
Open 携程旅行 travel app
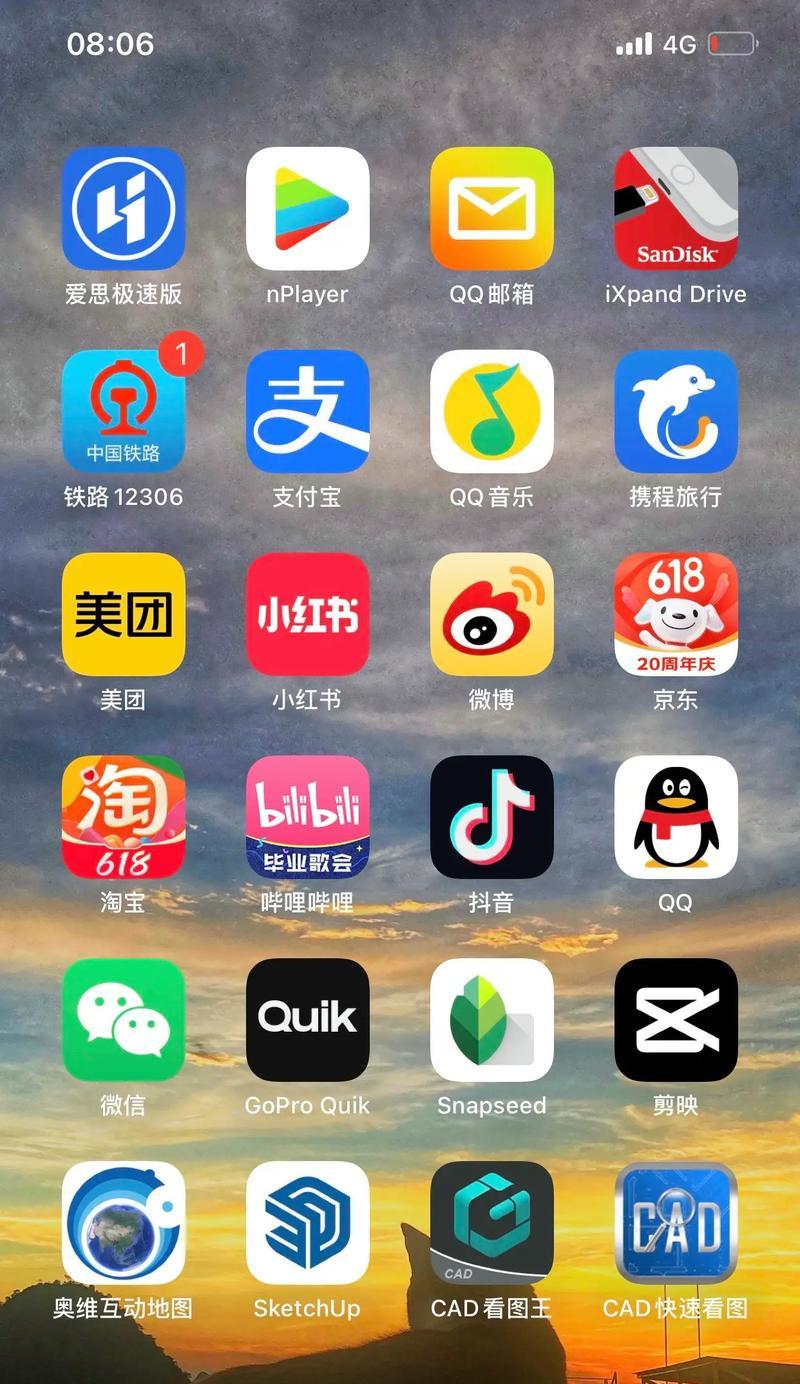[x=675, y=411]
